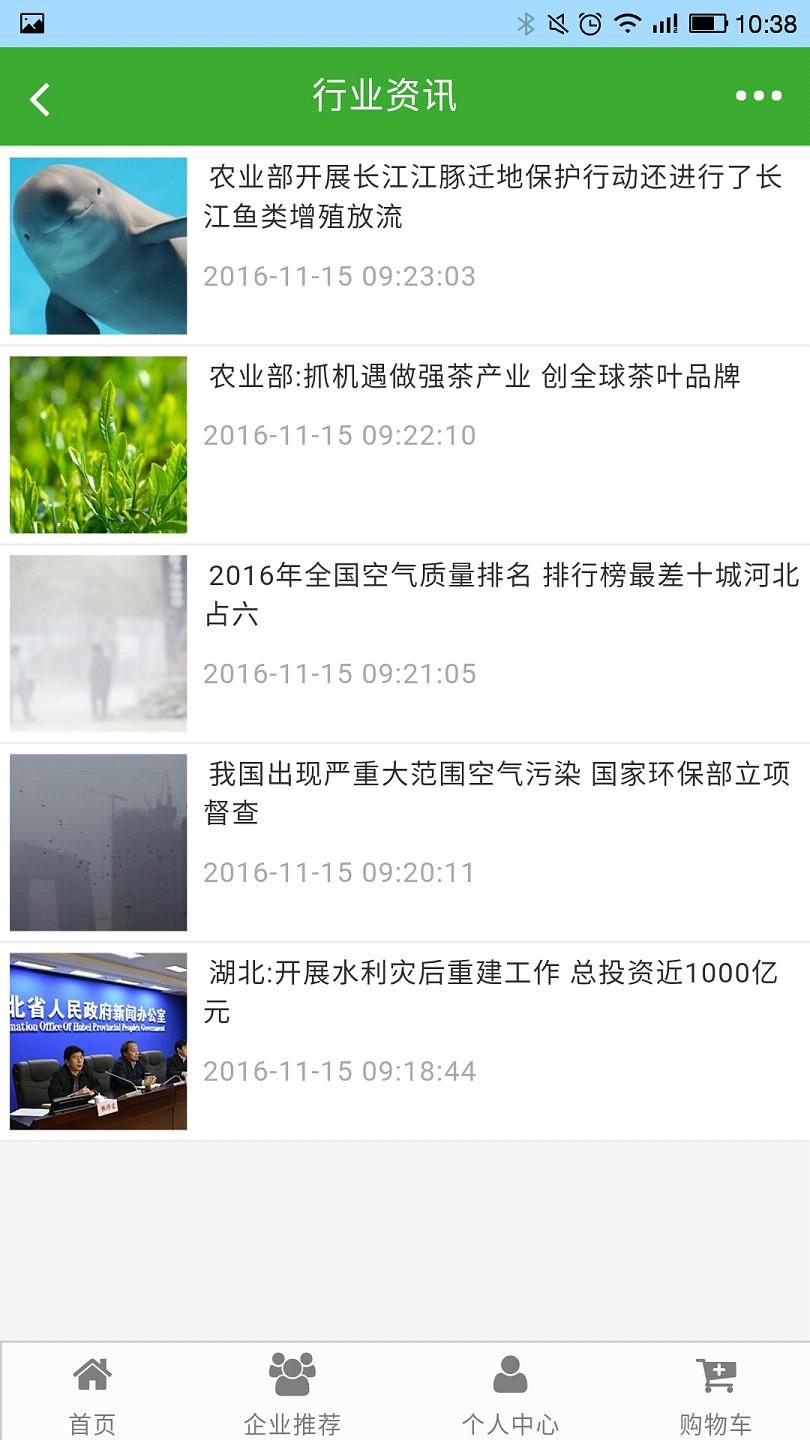Screen dimensions: 810x1440
Task: Open 湖北水利灾后重建工作 article
Action: 492,992
